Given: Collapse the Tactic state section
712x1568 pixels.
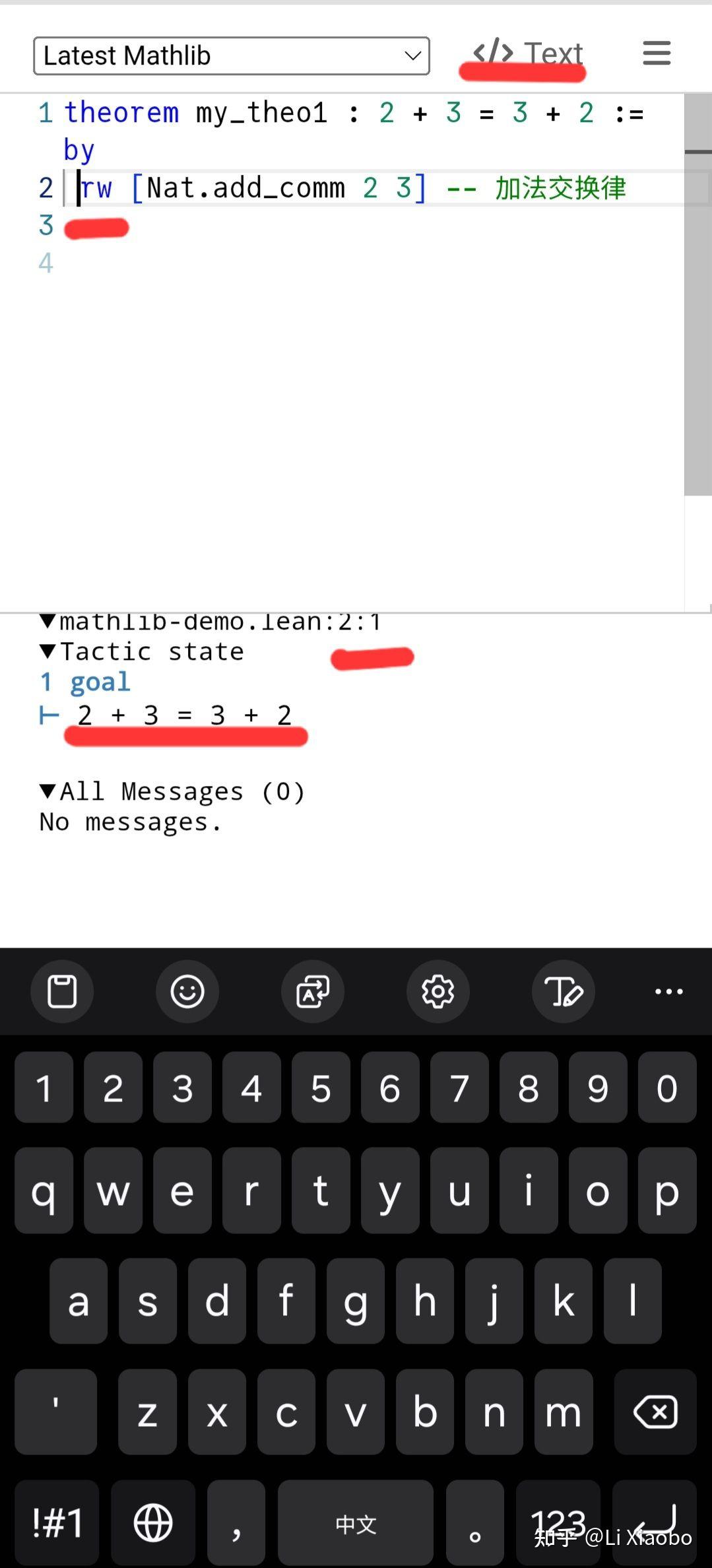Looking at the screenshot, I should (48, 652).
